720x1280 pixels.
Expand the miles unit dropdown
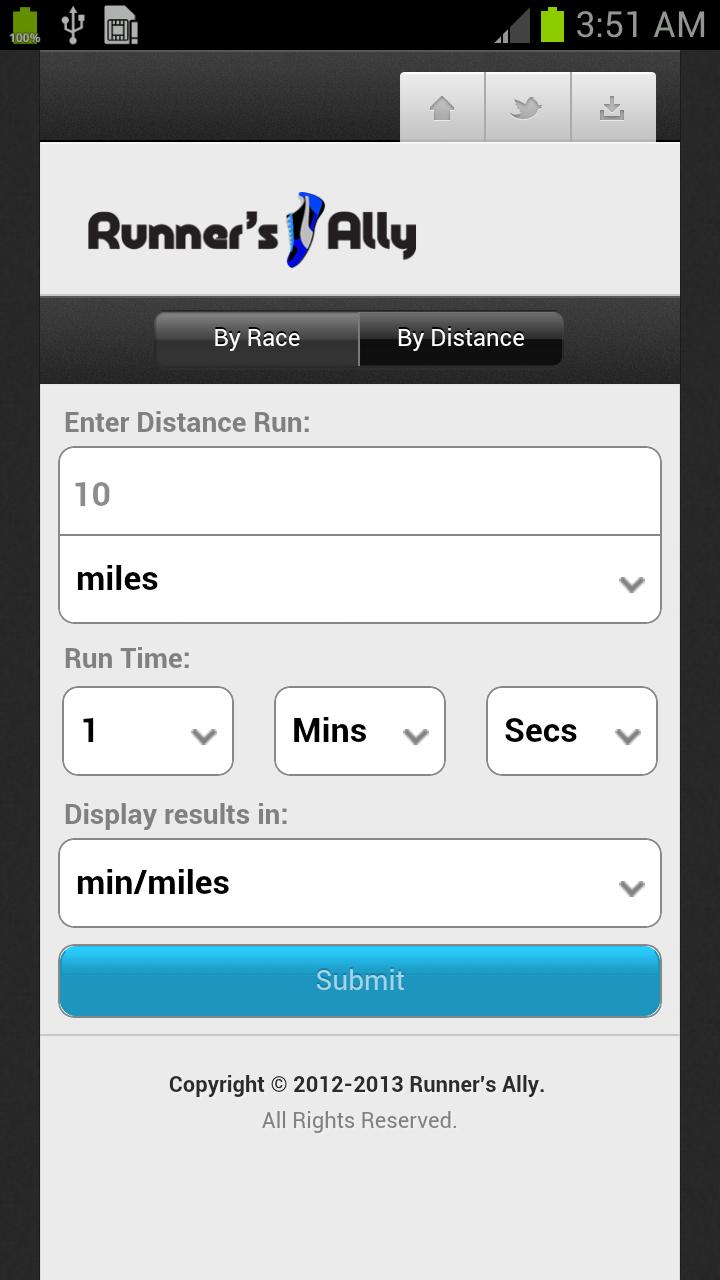point(360,579)
